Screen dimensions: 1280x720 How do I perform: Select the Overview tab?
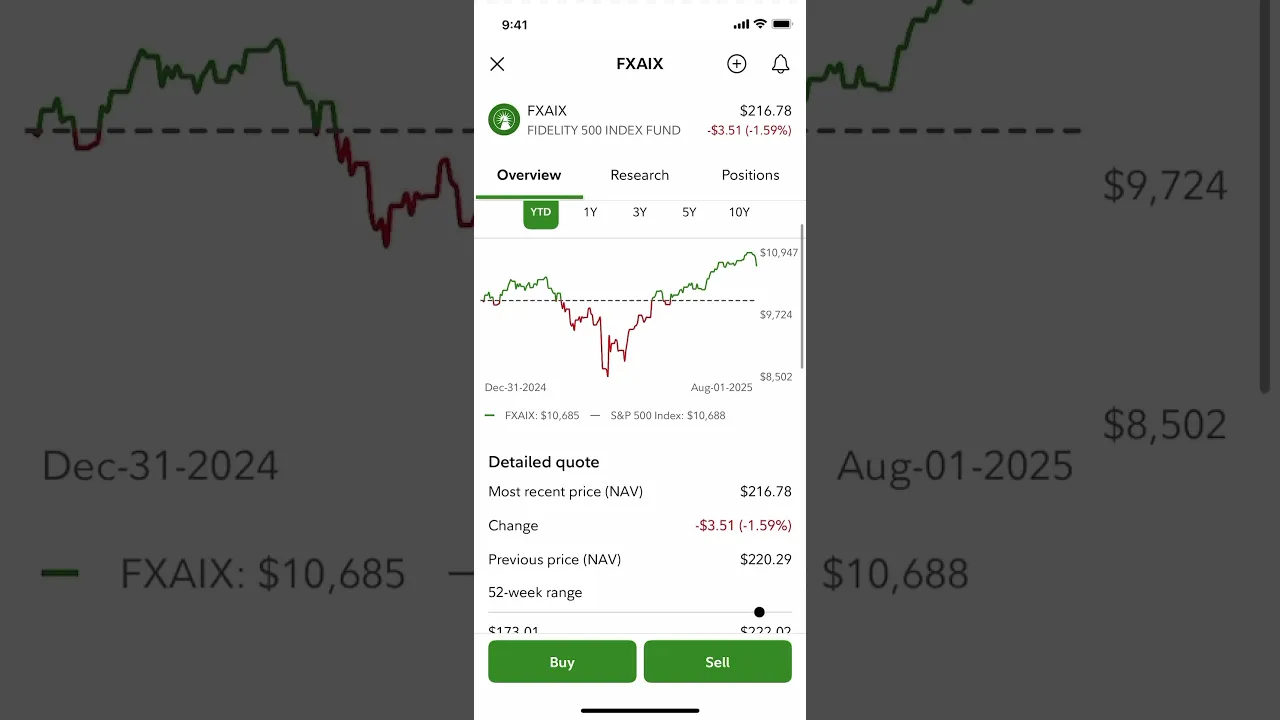[529, 175]
